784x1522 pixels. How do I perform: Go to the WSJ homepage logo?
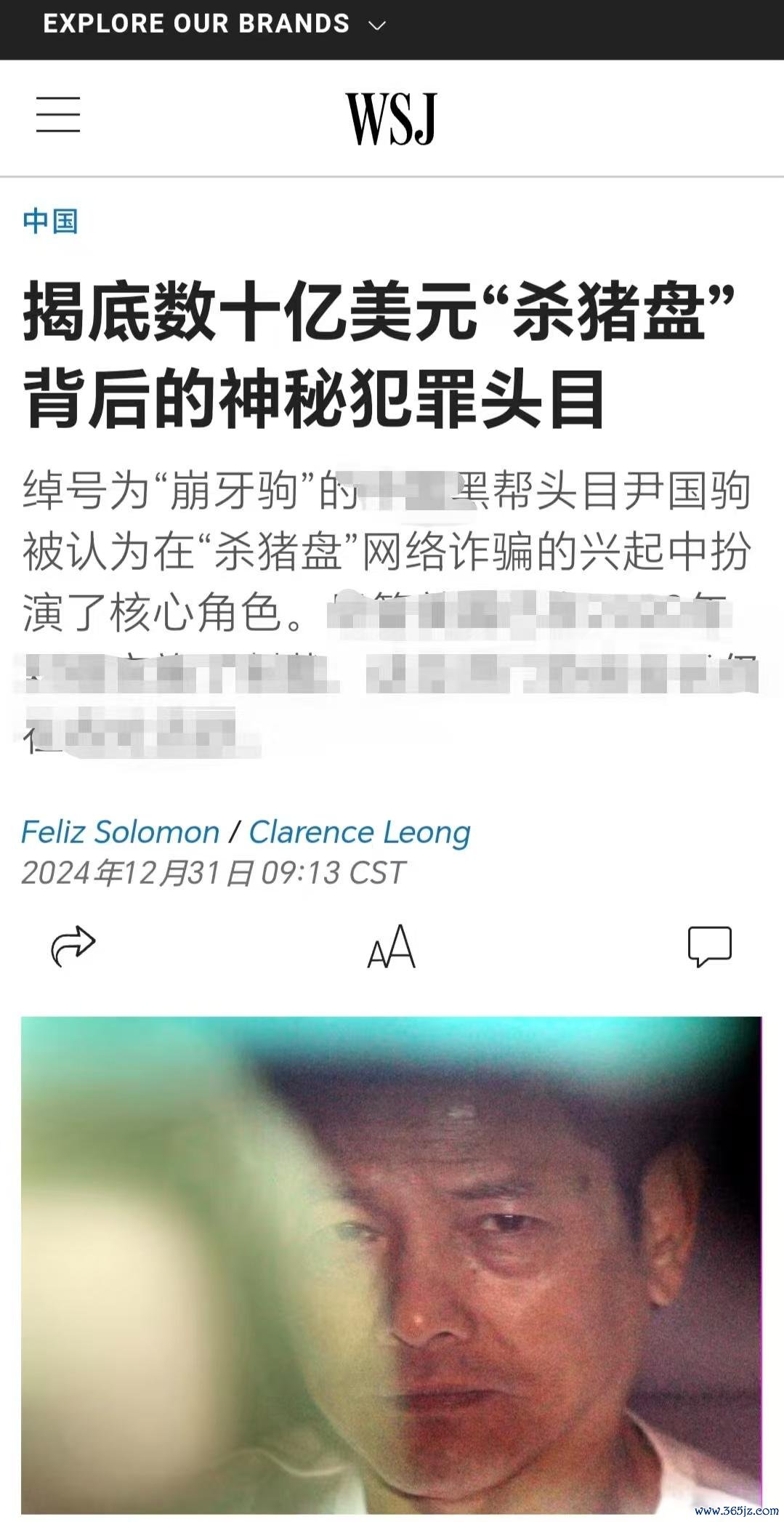pos(392,118)
